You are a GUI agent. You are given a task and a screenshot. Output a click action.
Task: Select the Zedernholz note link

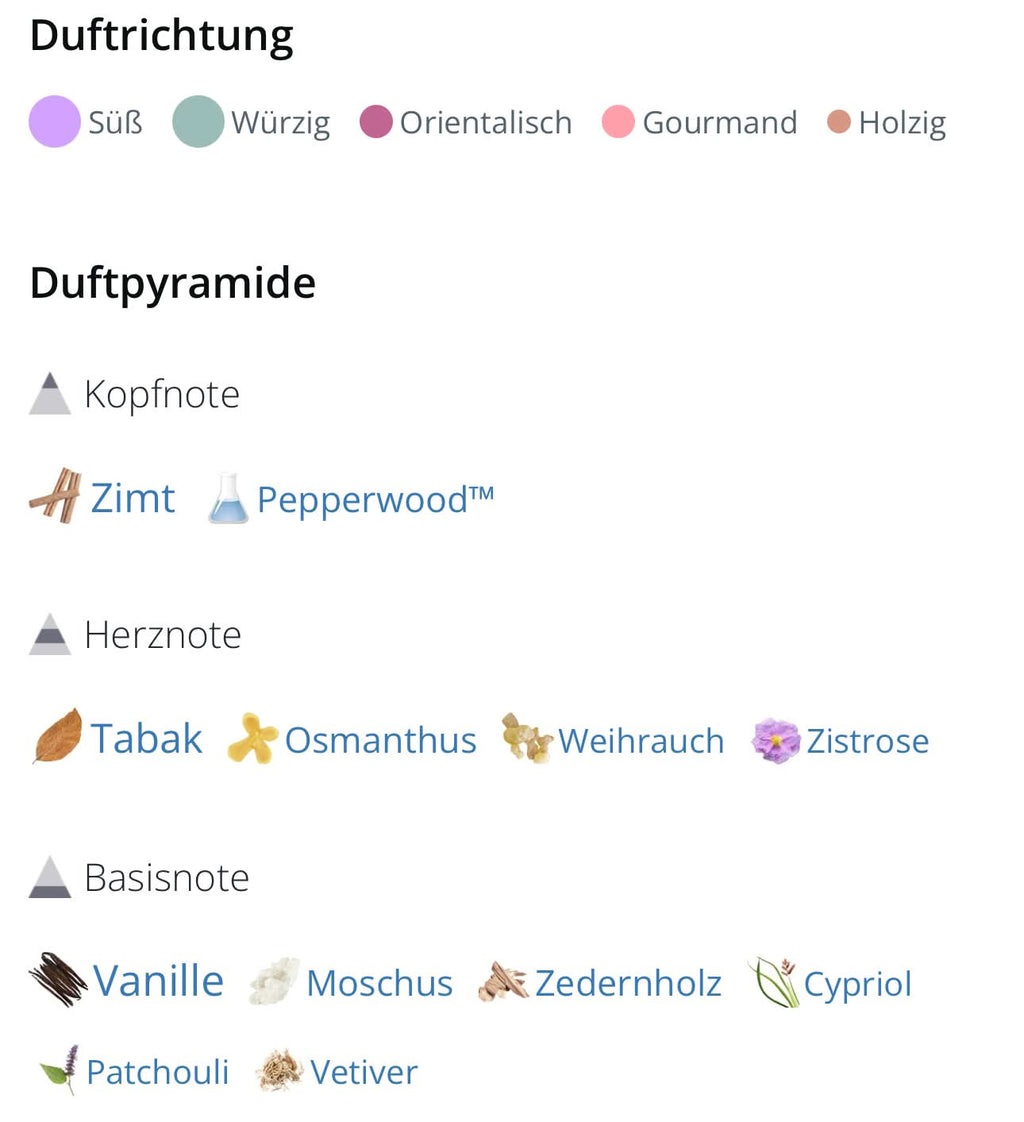(627, 983)
